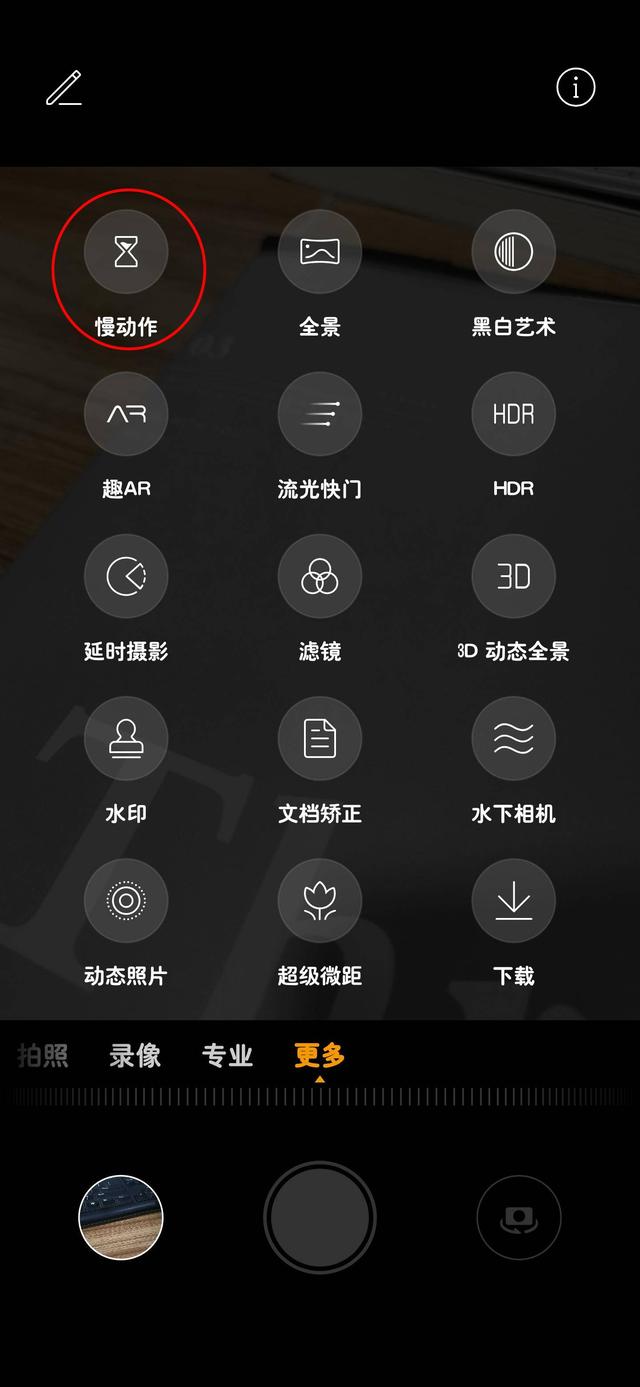Open the gallery thumbnail preview
The width and height of the screenshot is (640, 1387).
[121, 1217]
